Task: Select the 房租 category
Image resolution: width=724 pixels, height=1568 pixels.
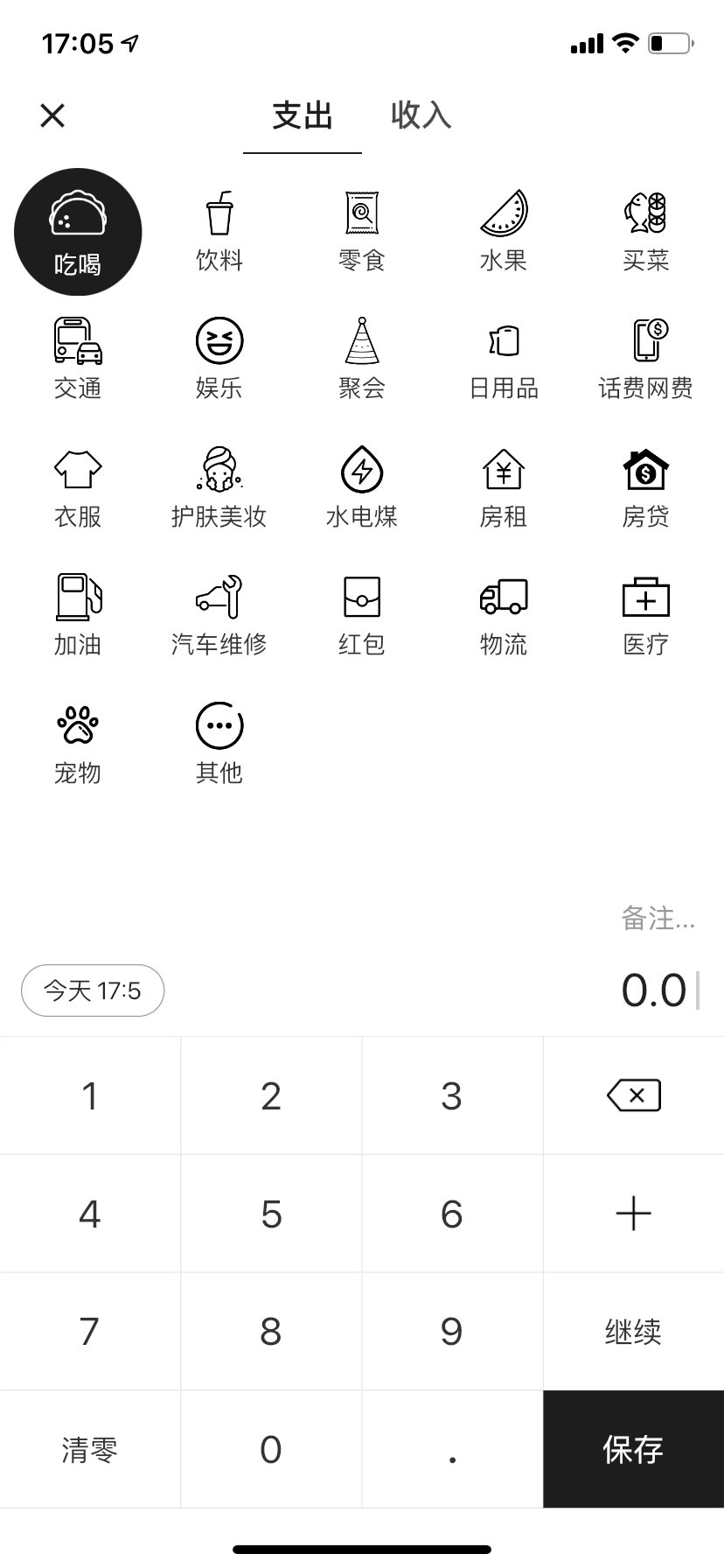Action: [x=504, y=487]
